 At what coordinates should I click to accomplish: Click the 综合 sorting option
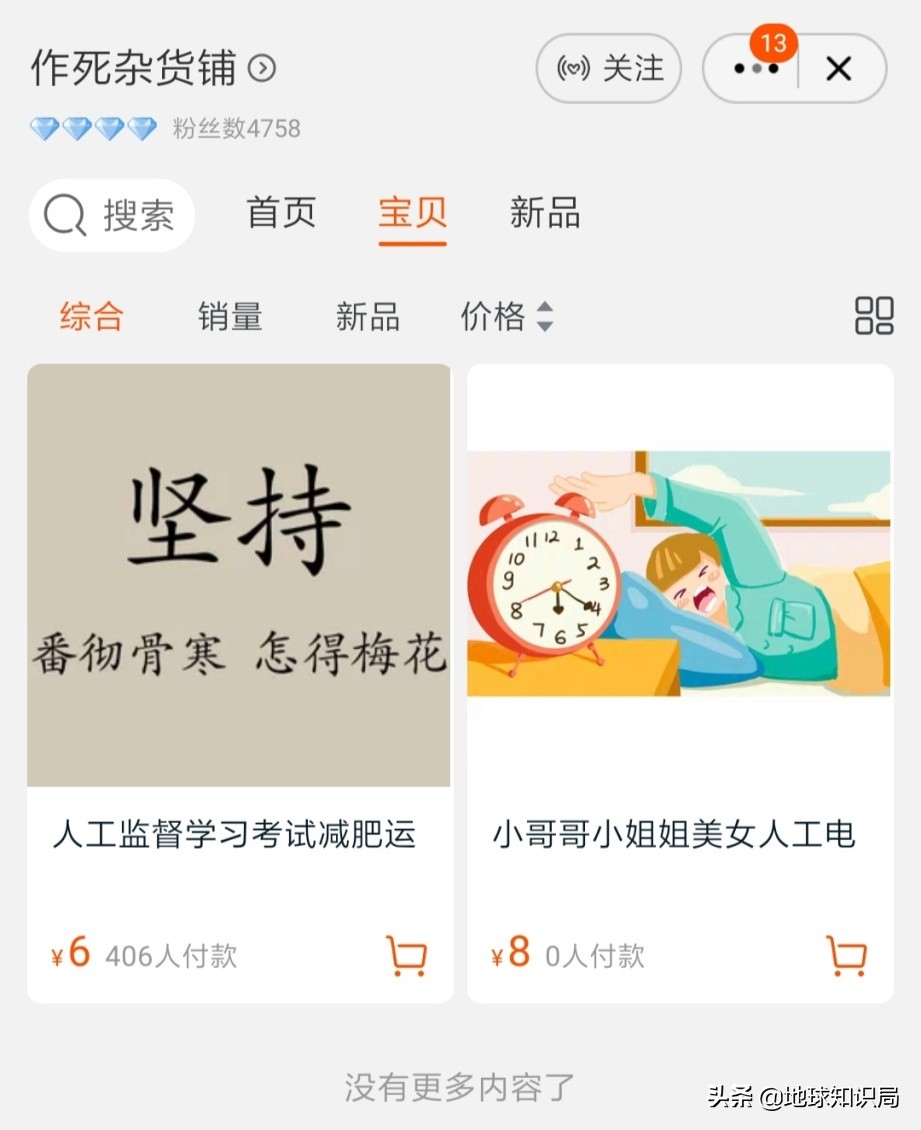91,316
